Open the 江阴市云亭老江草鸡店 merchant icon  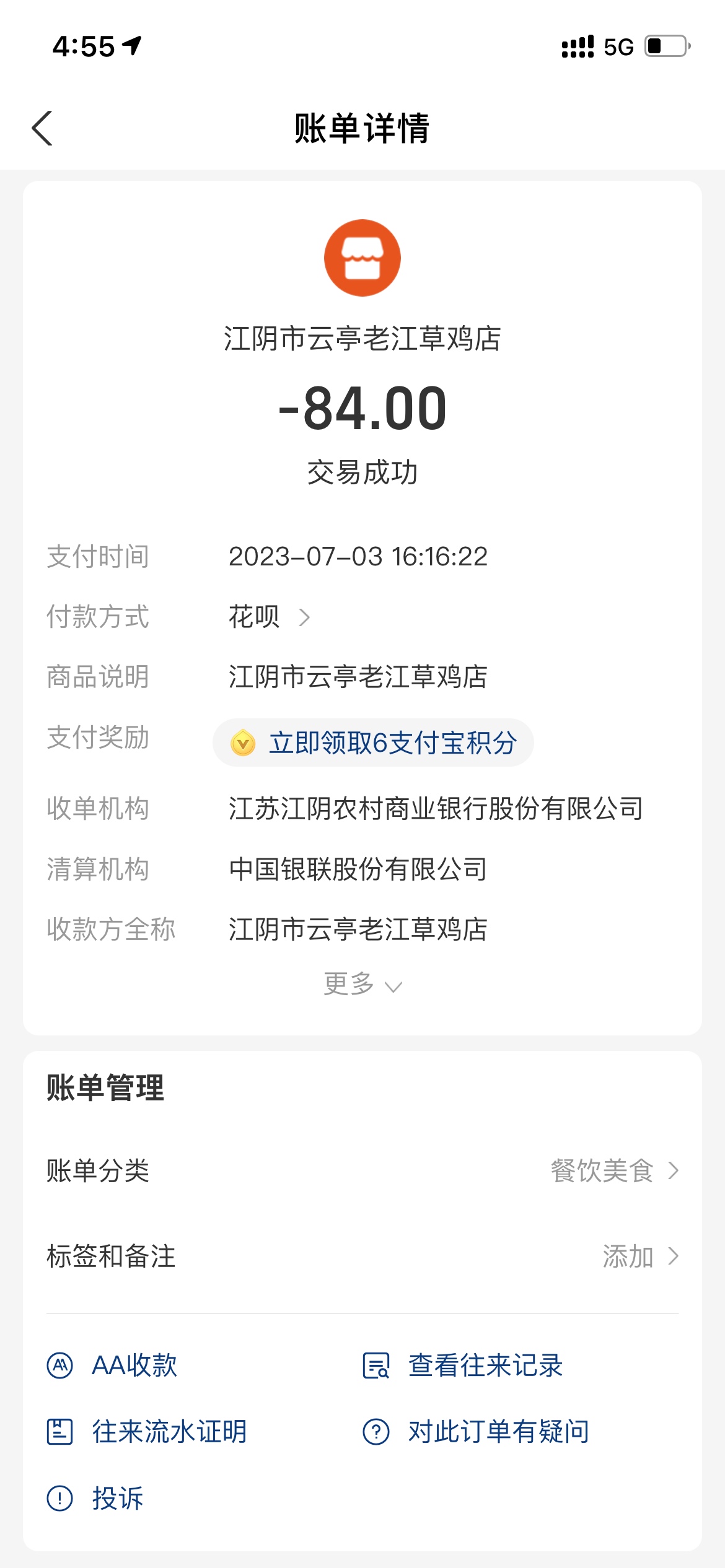tap(362, 258)
